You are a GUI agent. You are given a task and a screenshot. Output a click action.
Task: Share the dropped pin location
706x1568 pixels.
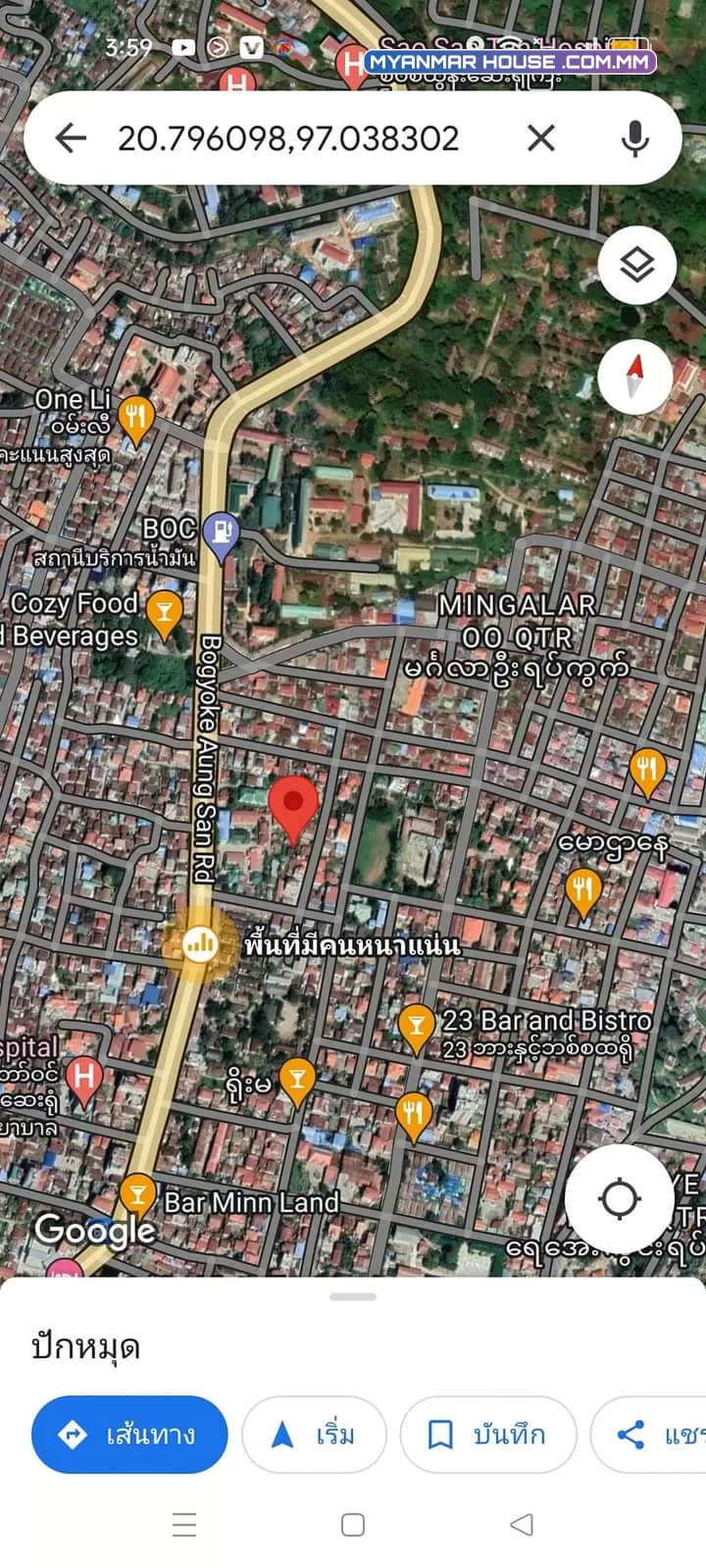tap(649, 1435)
